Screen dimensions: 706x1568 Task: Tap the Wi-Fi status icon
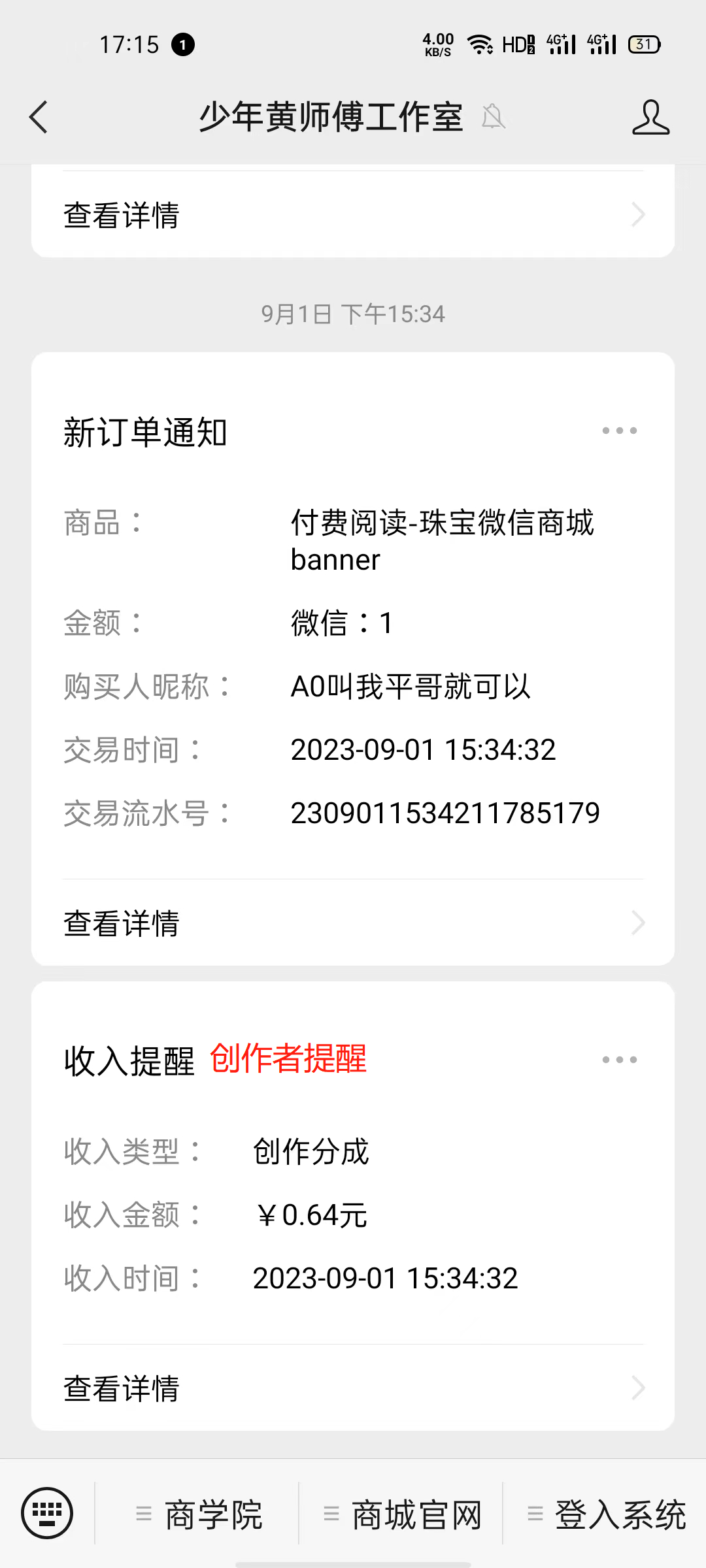tap(479, 44)
